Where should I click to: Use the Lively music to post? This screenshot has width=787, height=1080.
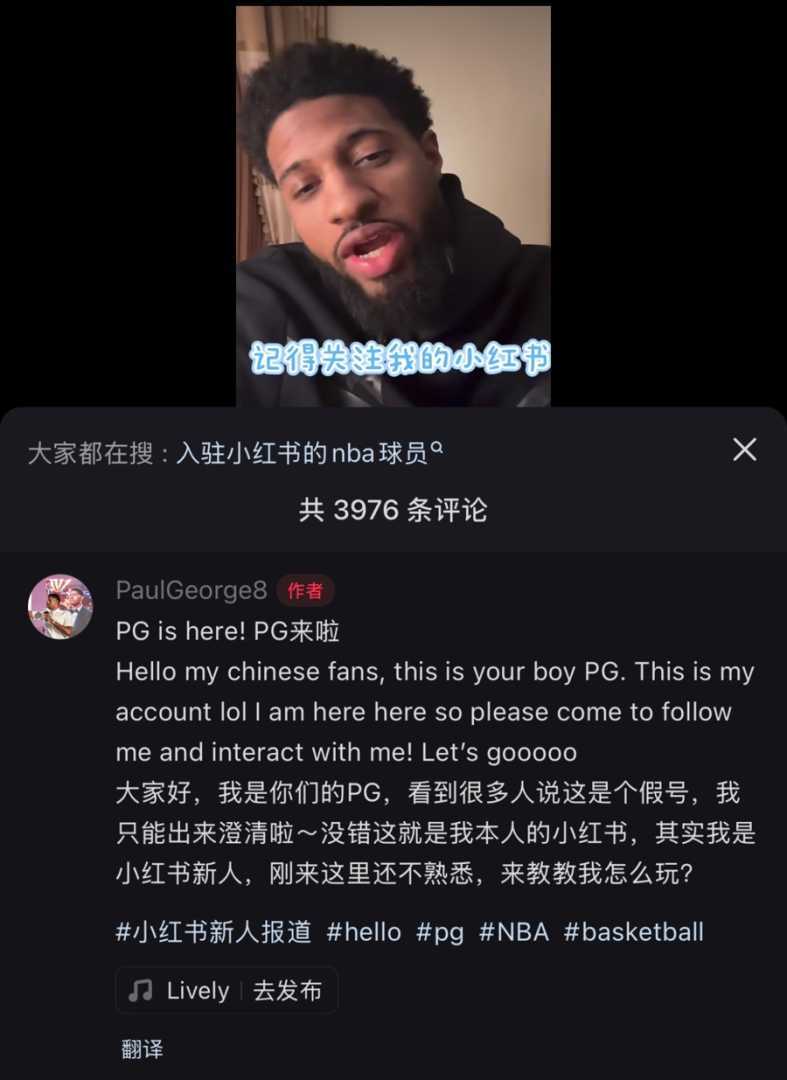pos(287,991)
